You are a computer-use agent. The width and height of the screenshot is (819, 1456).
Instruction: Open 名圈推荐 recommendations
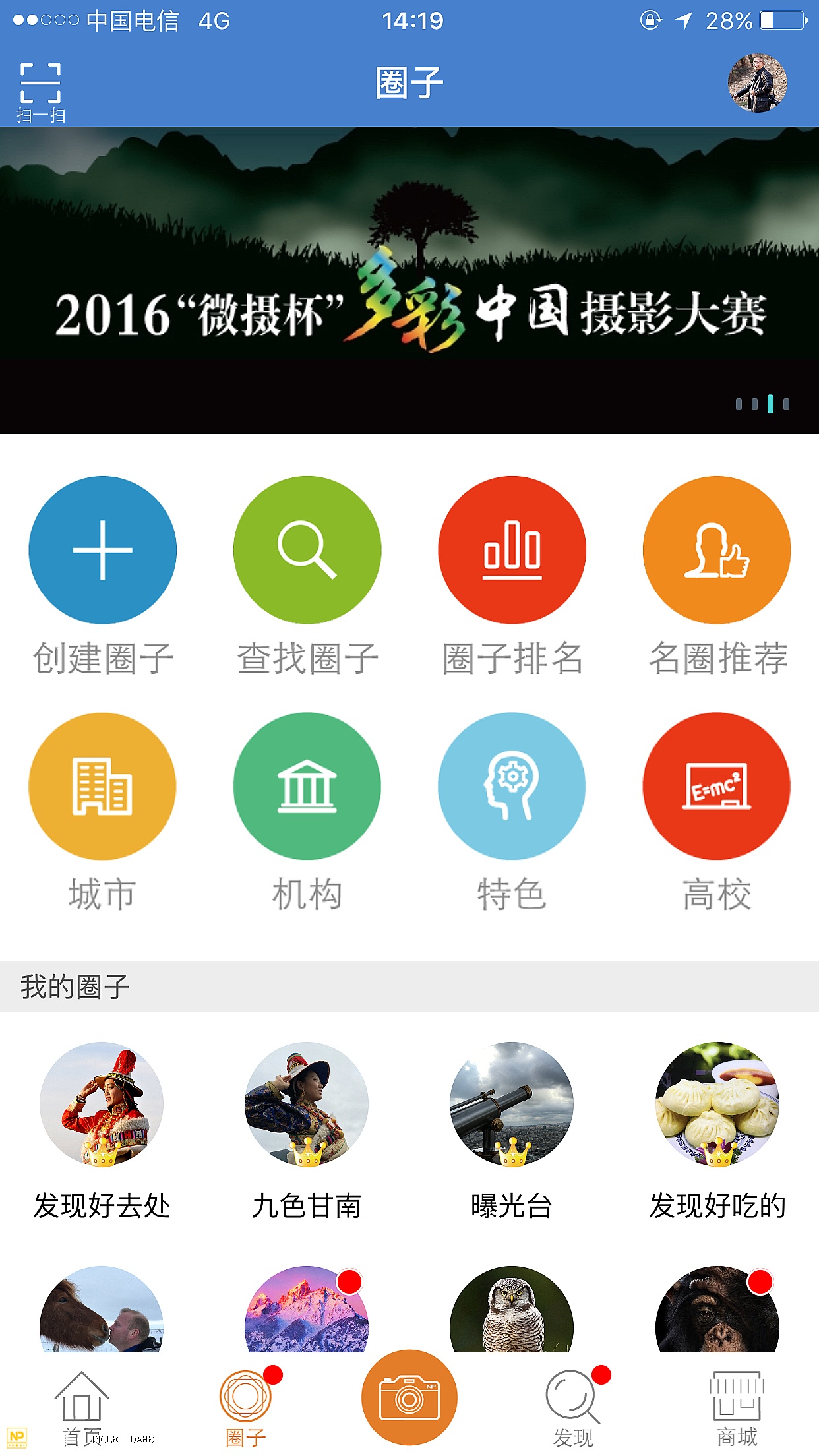pos(717,550)
